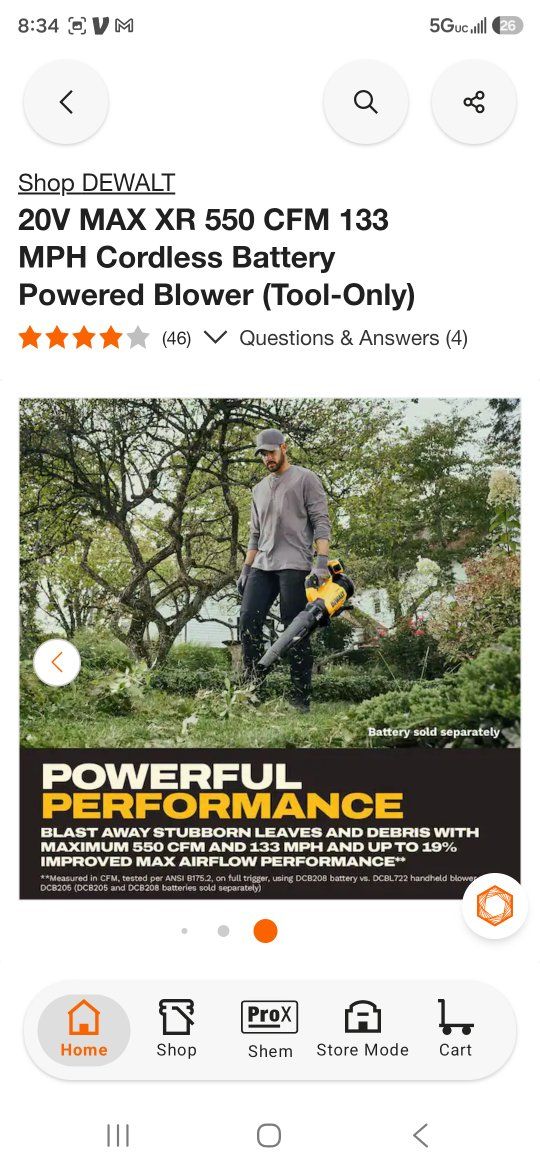540x1170 pixels.
Task: Open the Powerful Performance product image
Action: pyautogui.click(x=270, y=648)
